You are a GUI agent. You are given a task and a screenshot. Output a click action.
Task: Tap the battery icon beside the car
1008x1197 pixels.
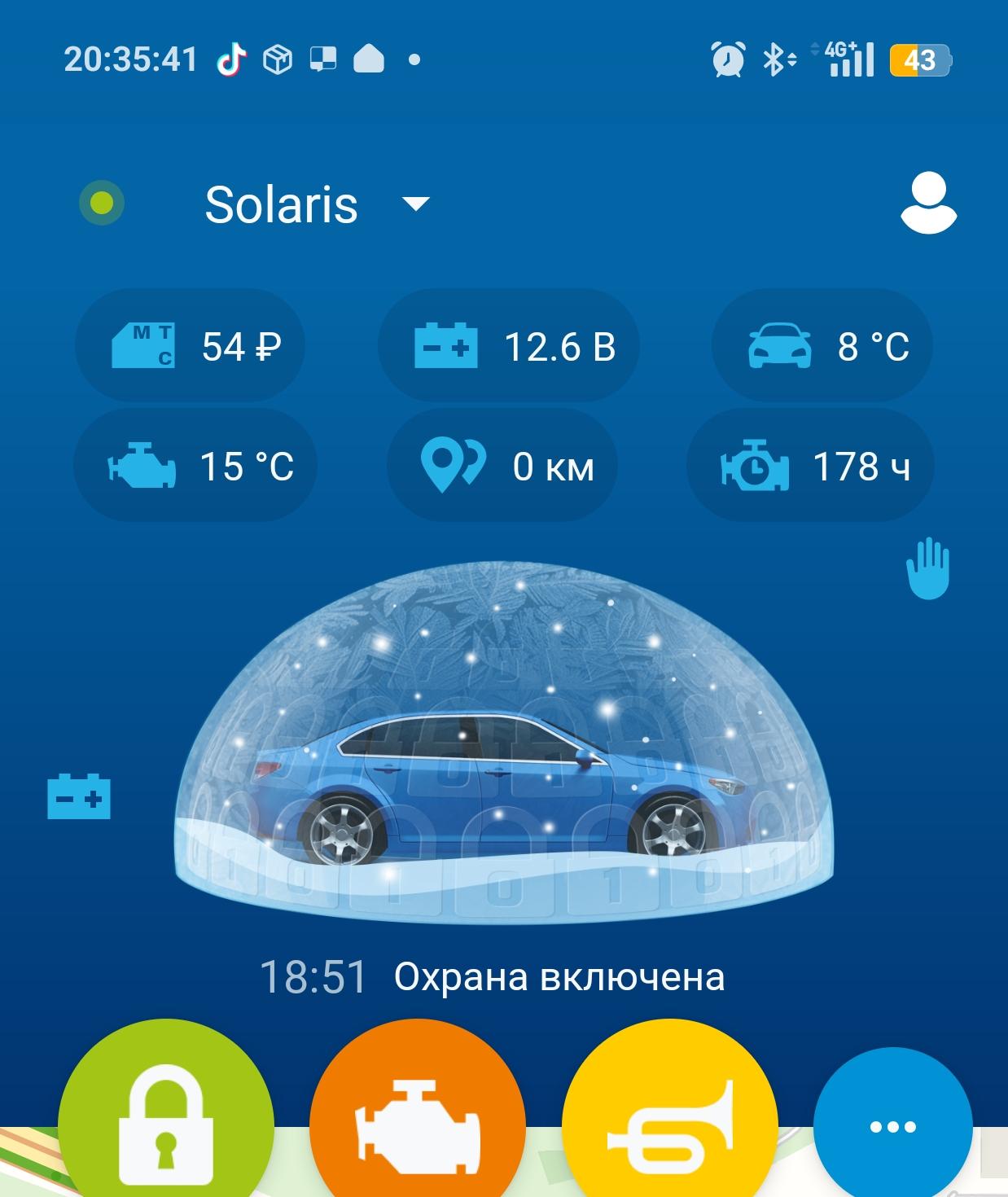79,797
